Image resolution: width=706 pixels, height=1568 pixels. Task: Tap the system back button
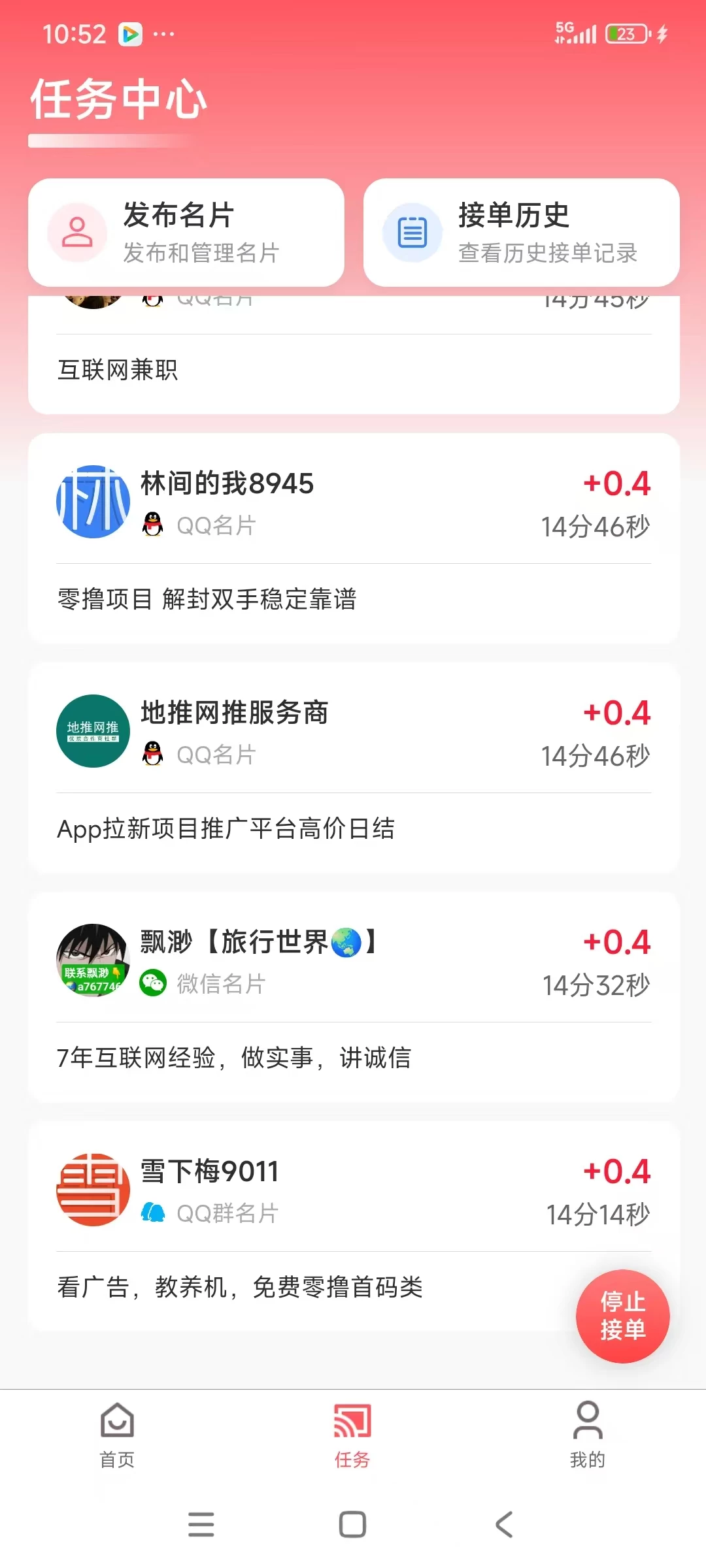[x=504, y=1525]
